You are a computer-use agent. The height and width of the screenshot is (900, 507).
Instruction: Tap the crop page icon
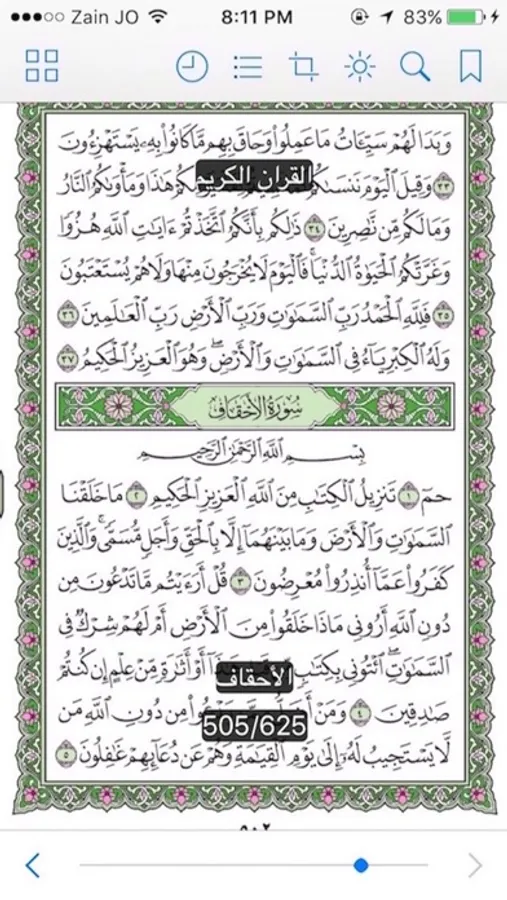tap(303, 67)
